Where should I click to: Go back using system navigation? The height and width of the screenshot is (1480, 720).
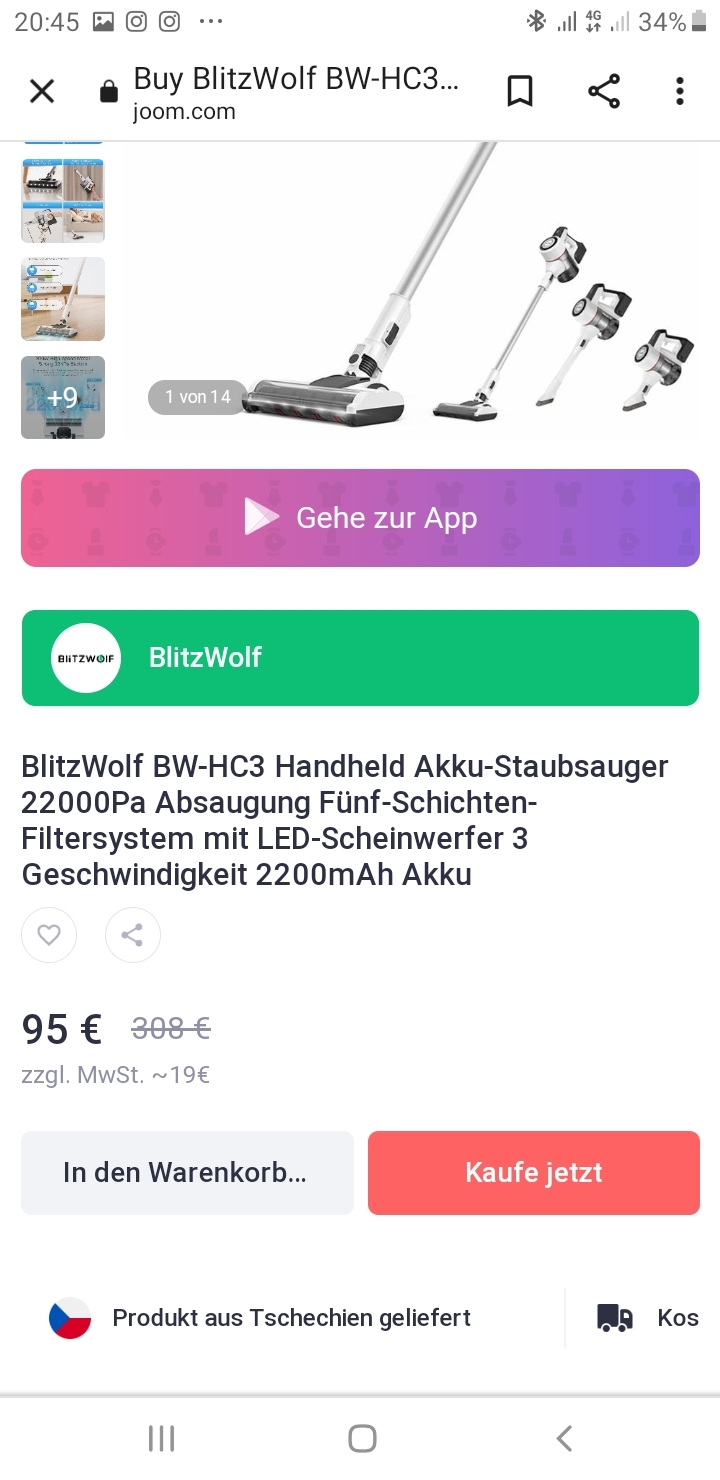tap(564, 1438)
